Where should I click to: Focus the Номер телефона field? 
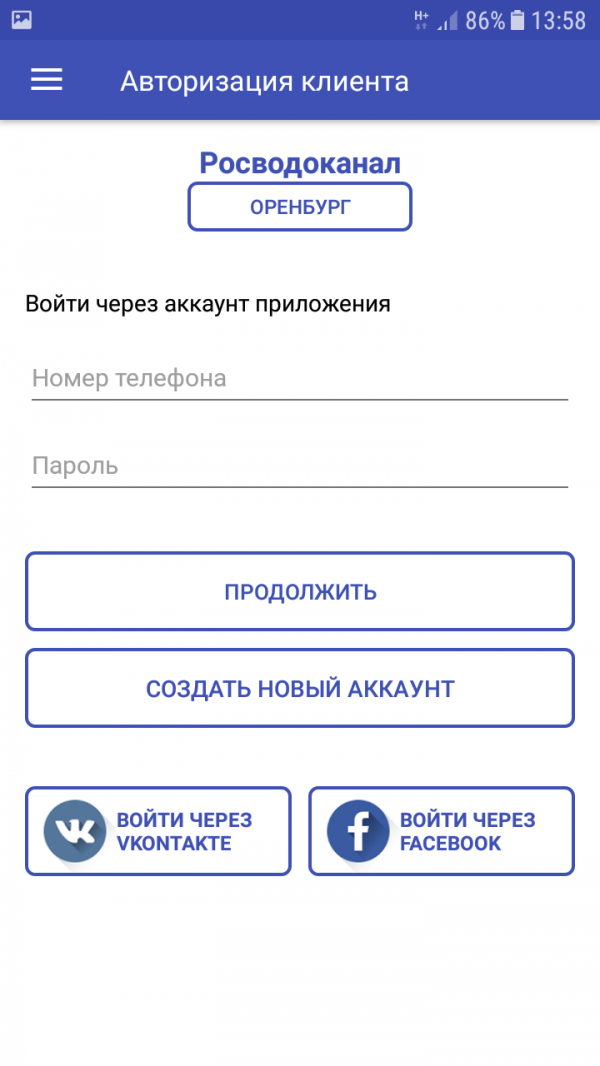pyautogui.click(x=300, y=379)
